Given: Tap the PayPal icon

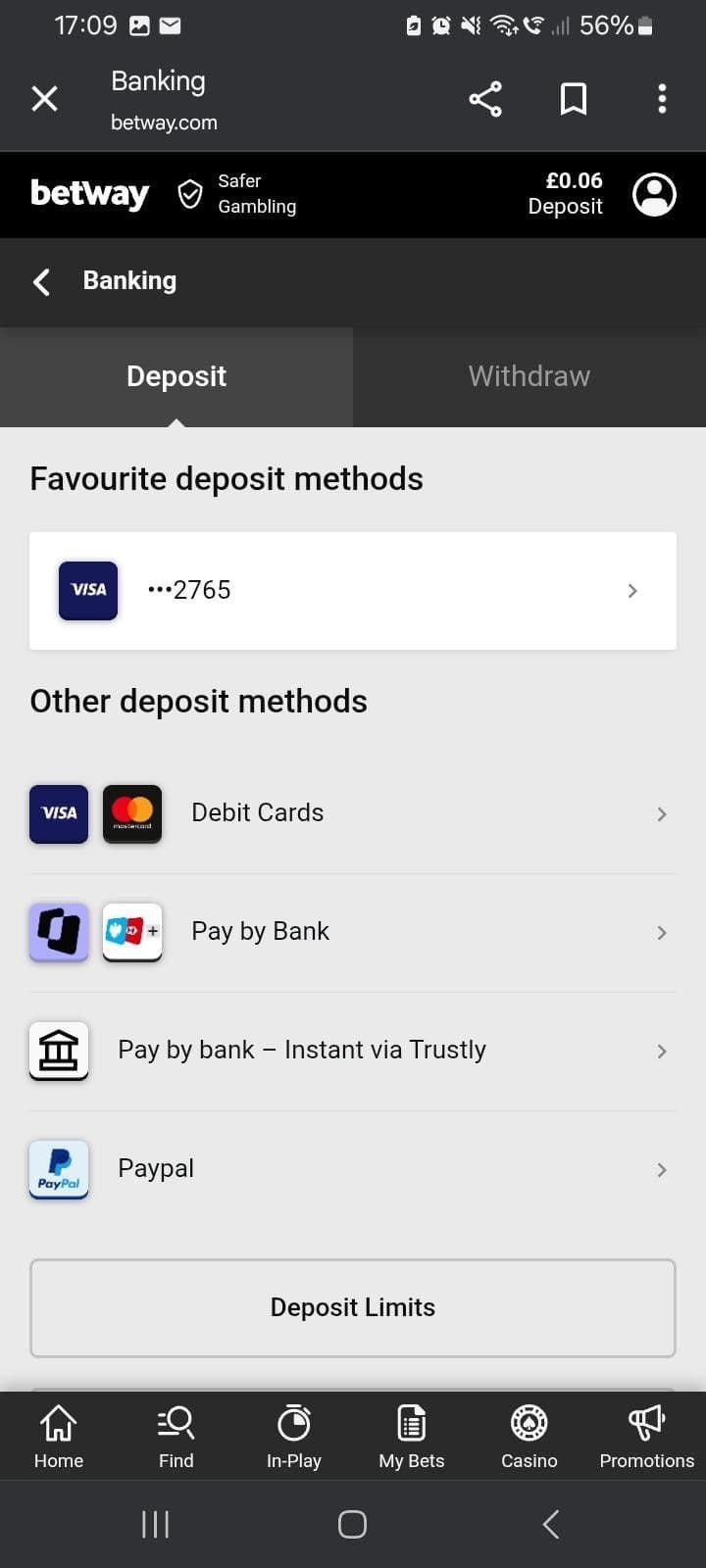Looking at the screenshot, I should [x=58, y=1169].
